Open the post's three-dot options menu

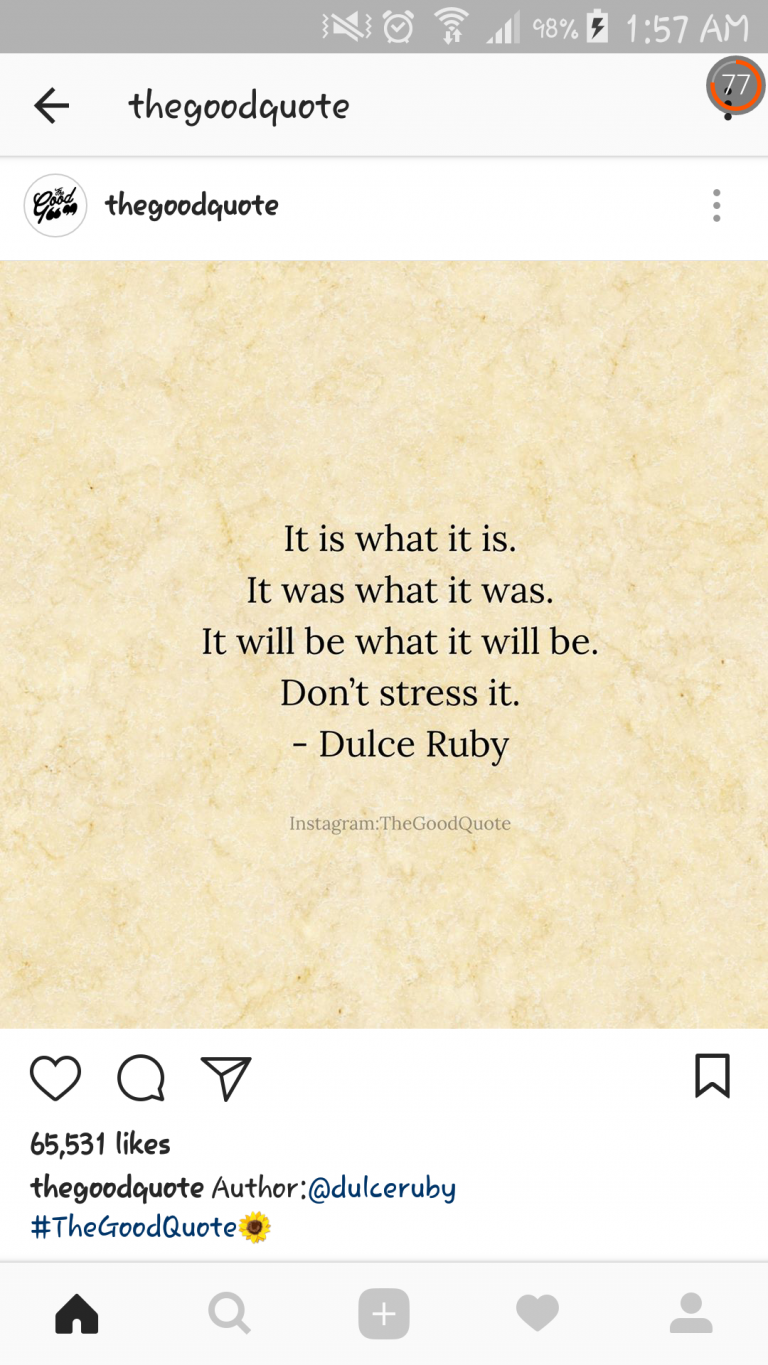click(x=716, y=205)
